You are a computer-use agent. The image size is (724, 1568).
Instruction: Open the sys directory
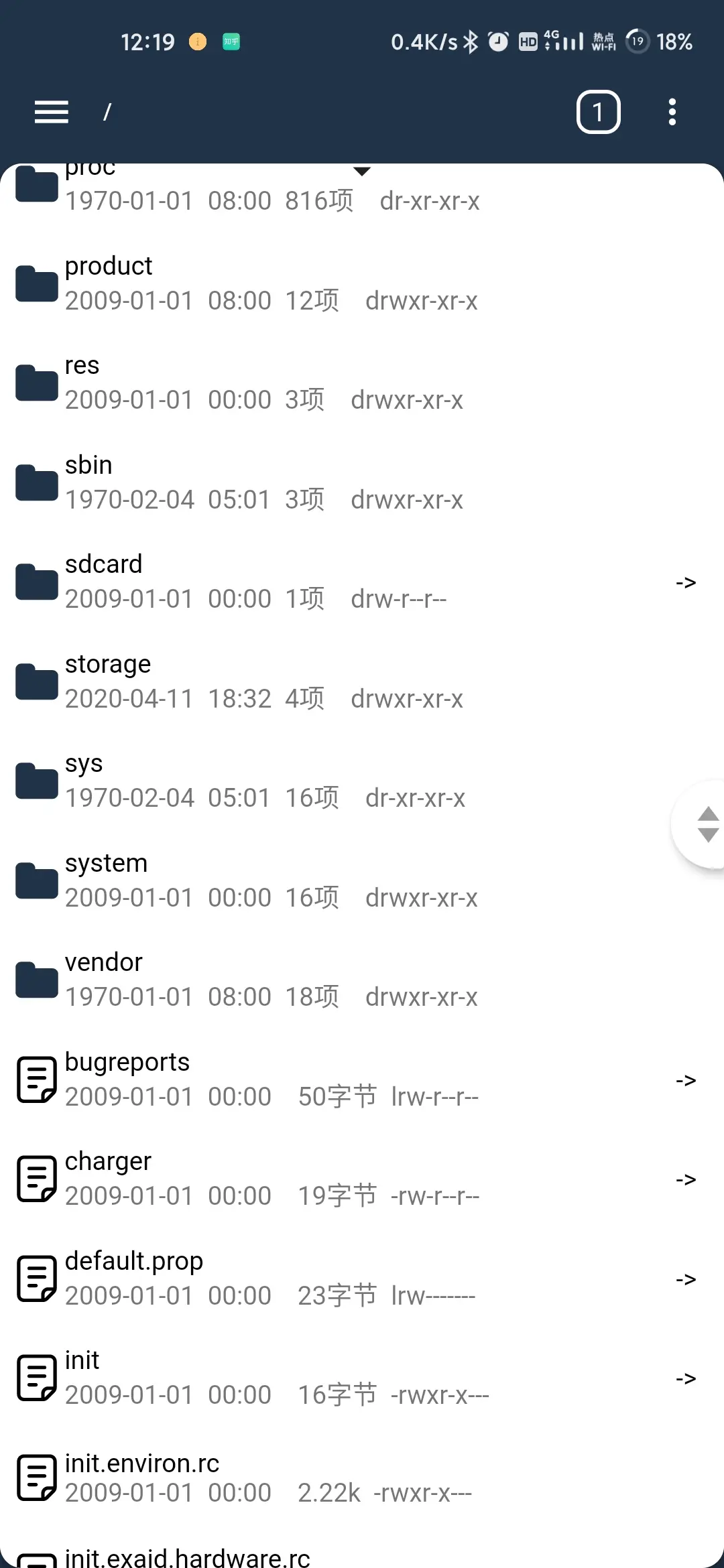pyautogui.click(x=268, y=781)
